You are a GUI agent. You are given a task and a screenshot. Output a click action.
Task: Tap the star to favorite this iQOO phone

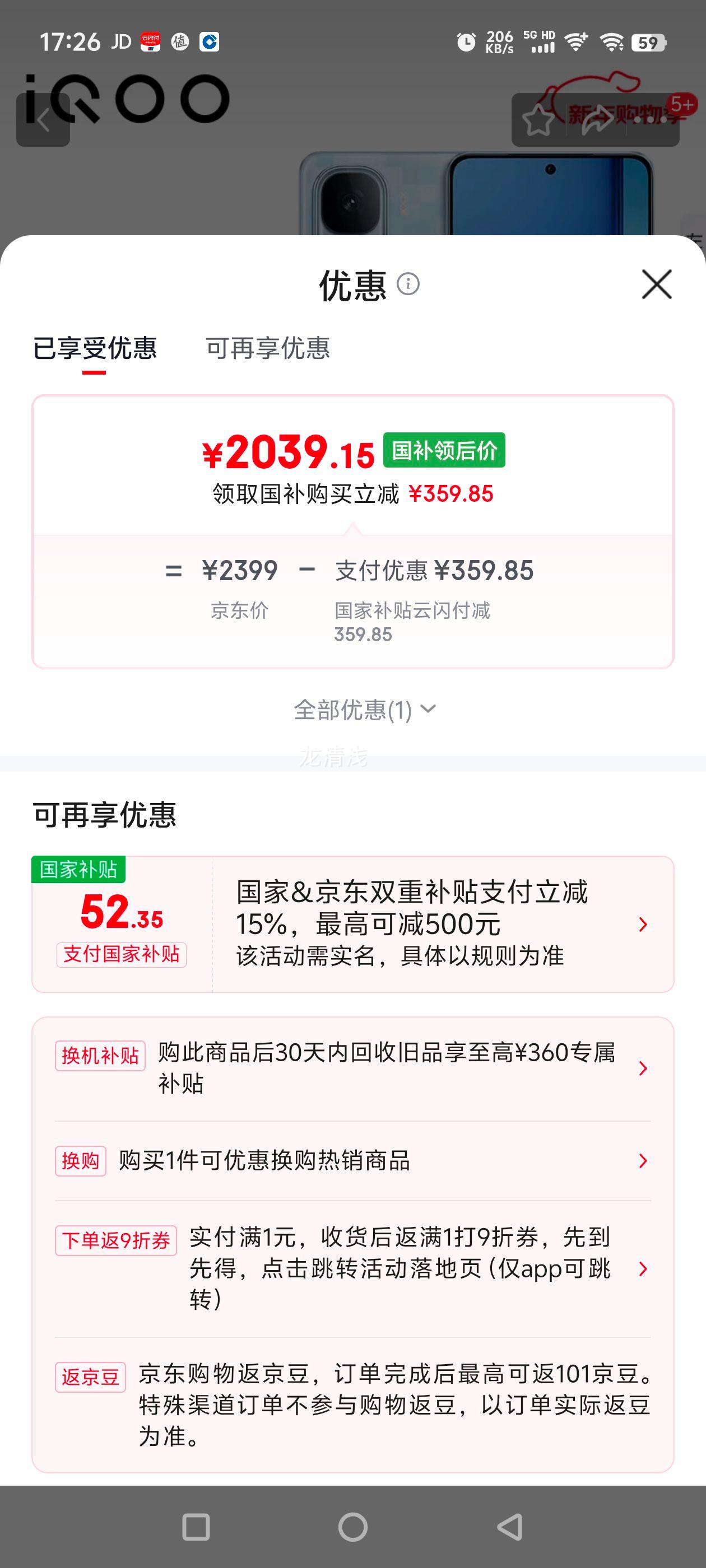(538, 120)
